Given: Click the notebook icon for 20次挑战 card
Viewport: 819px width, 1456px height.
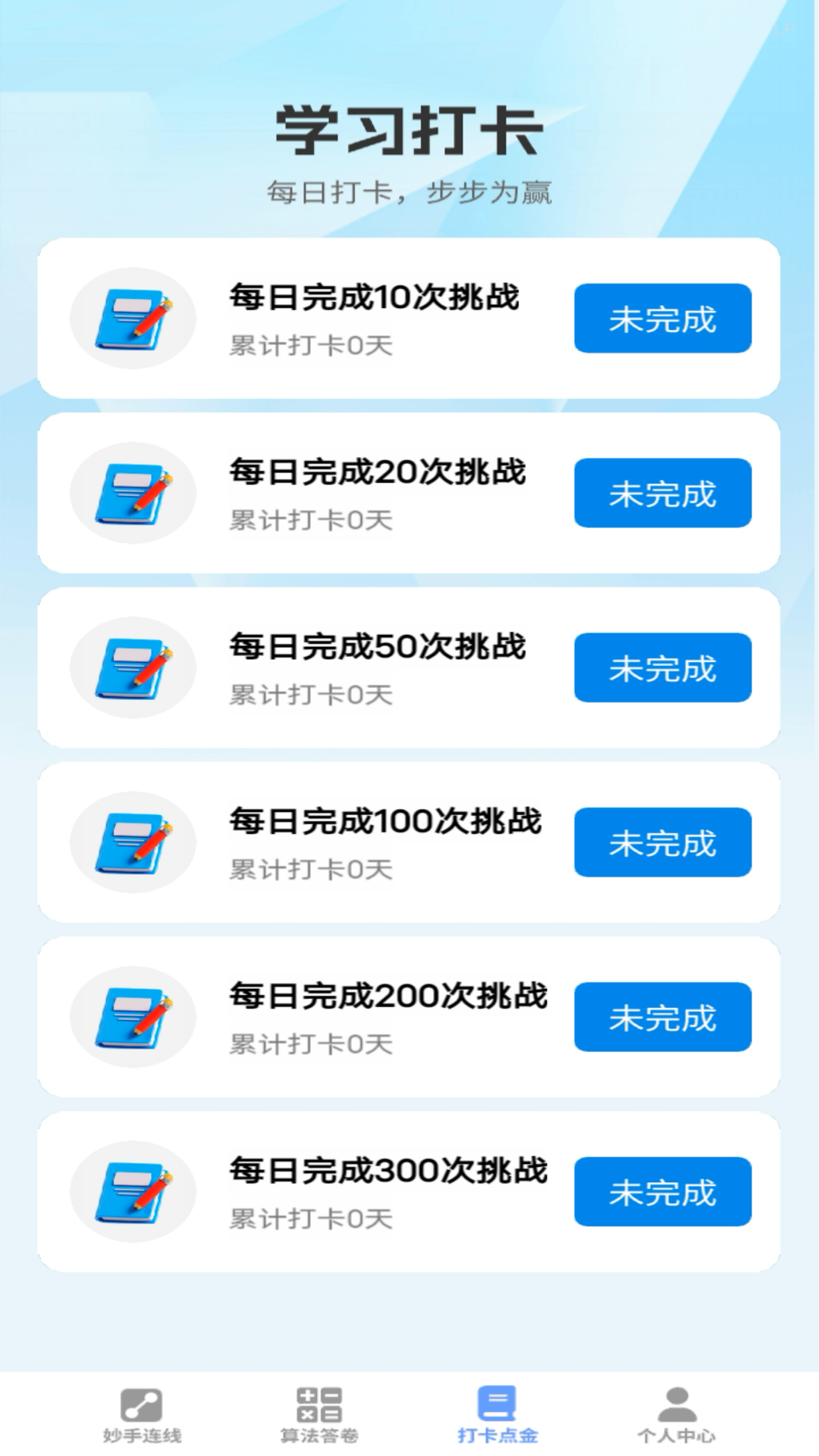Looking at the screenshot, I should tap(133, 494).
